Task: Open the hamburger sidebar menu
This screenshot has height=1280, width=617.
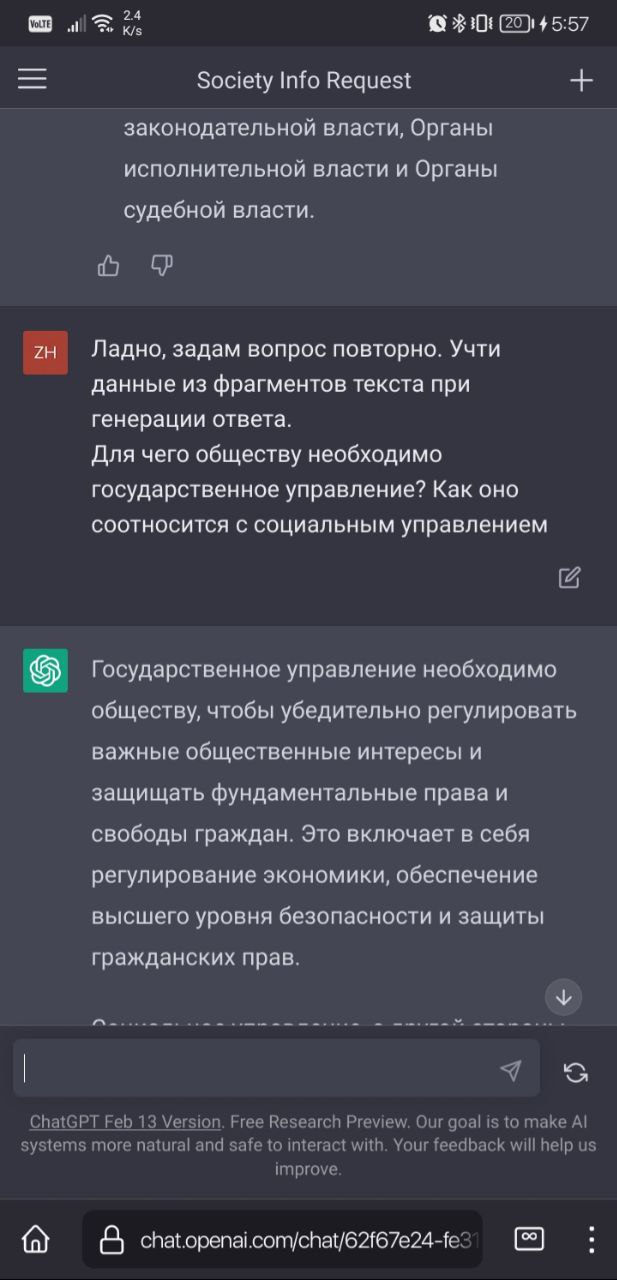Action: [x=32, y=80]
